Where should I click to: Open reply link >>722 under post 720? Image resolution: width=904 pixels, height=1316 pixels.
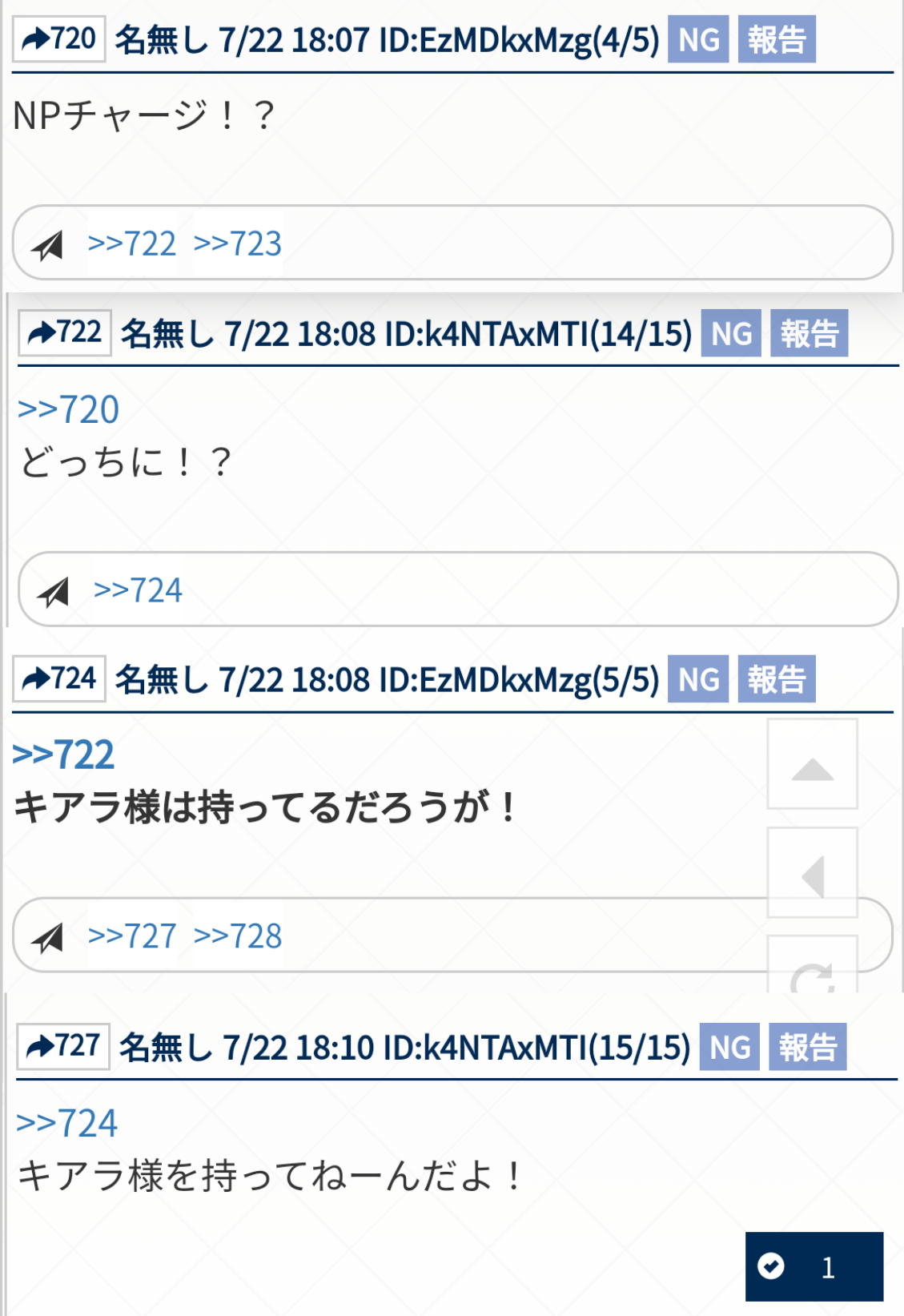coord(131,243)
